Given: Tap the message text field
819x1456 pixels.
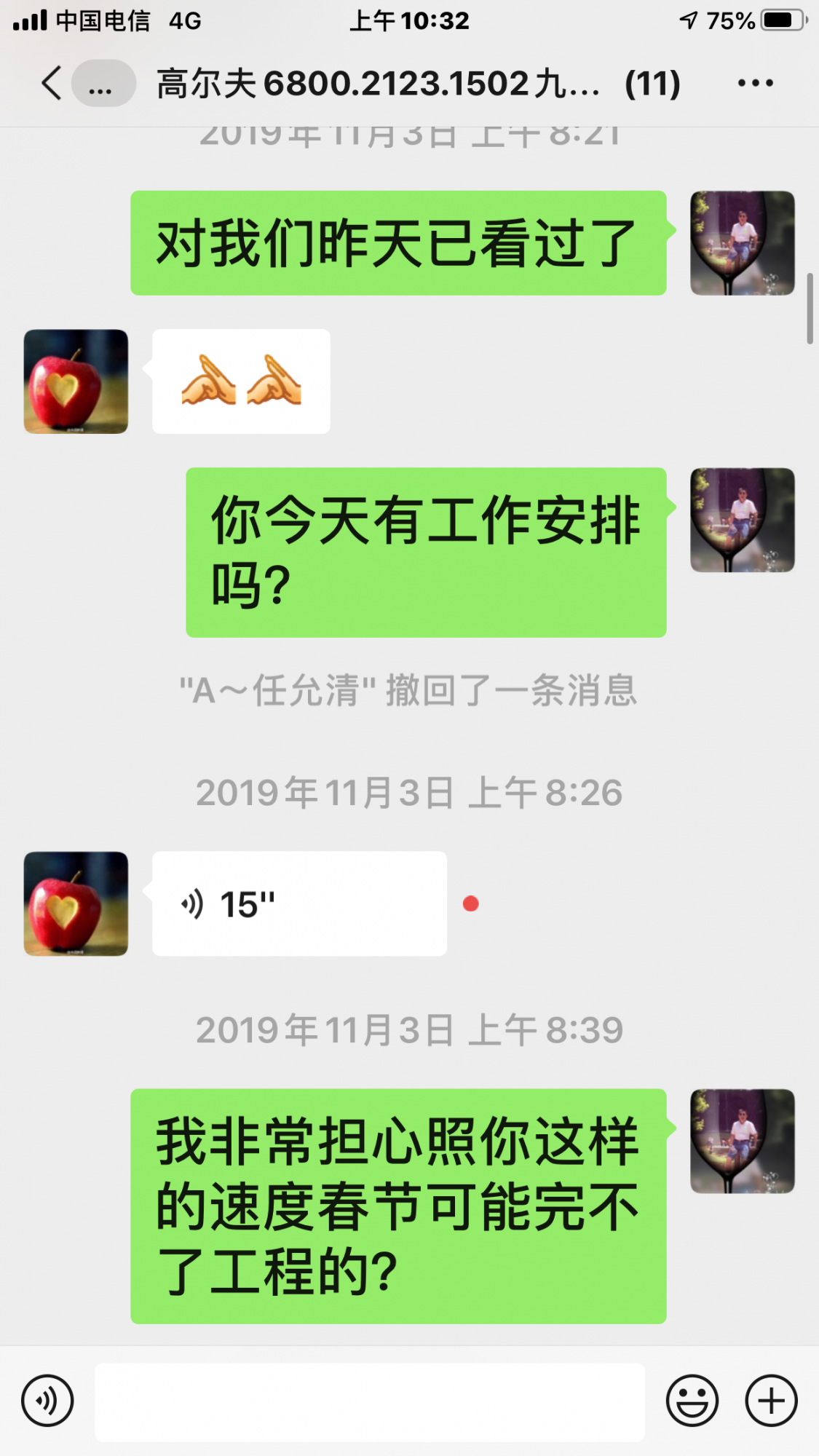Looking at the screenshot, I should click(x=370, y=1402).
